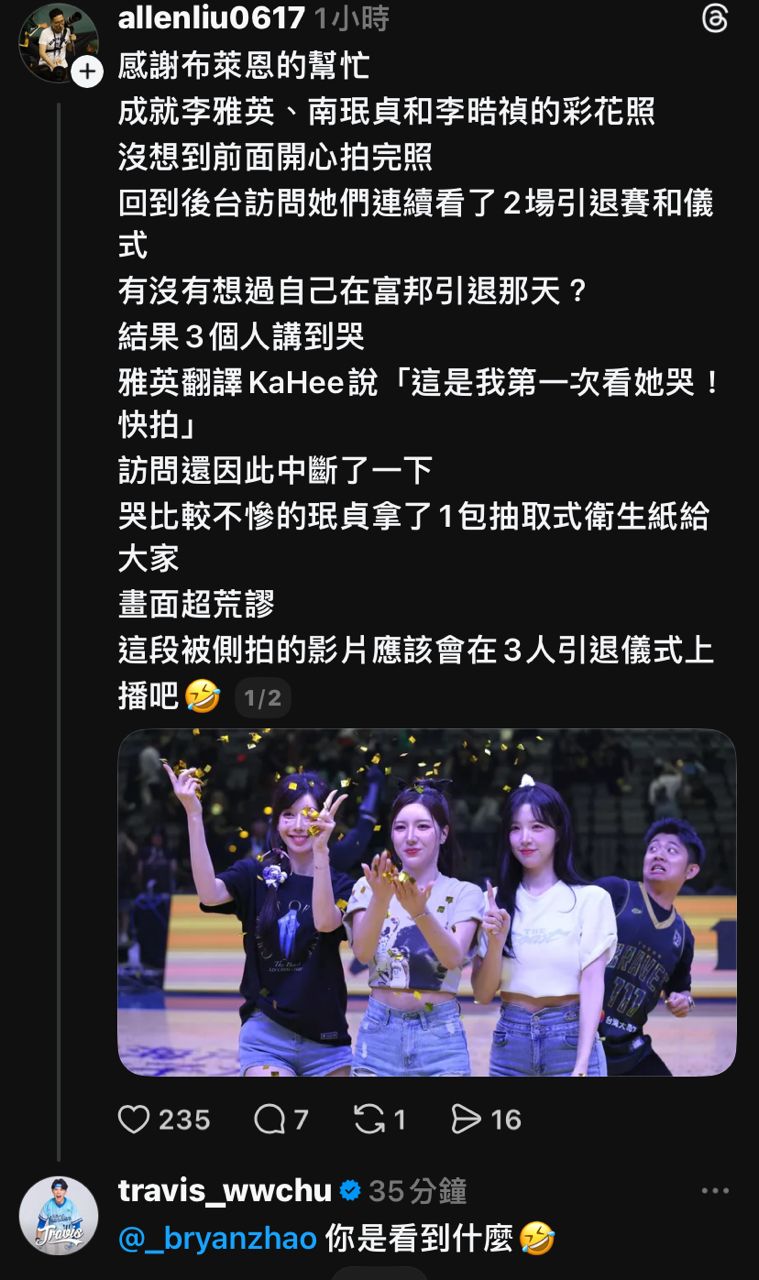
Task: Repost allenliu0617's post
Action: click(369, 1119)
